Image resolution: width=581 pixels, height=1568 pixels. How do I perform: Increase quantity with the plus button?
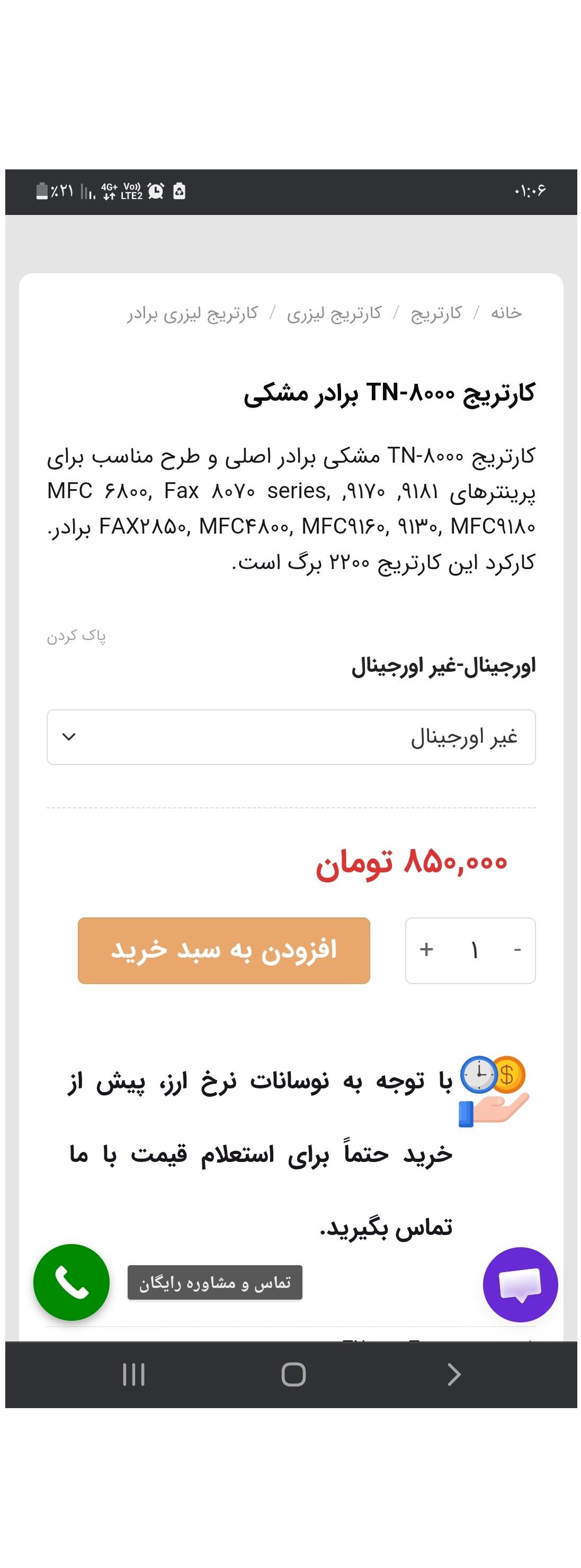point(426,950)
